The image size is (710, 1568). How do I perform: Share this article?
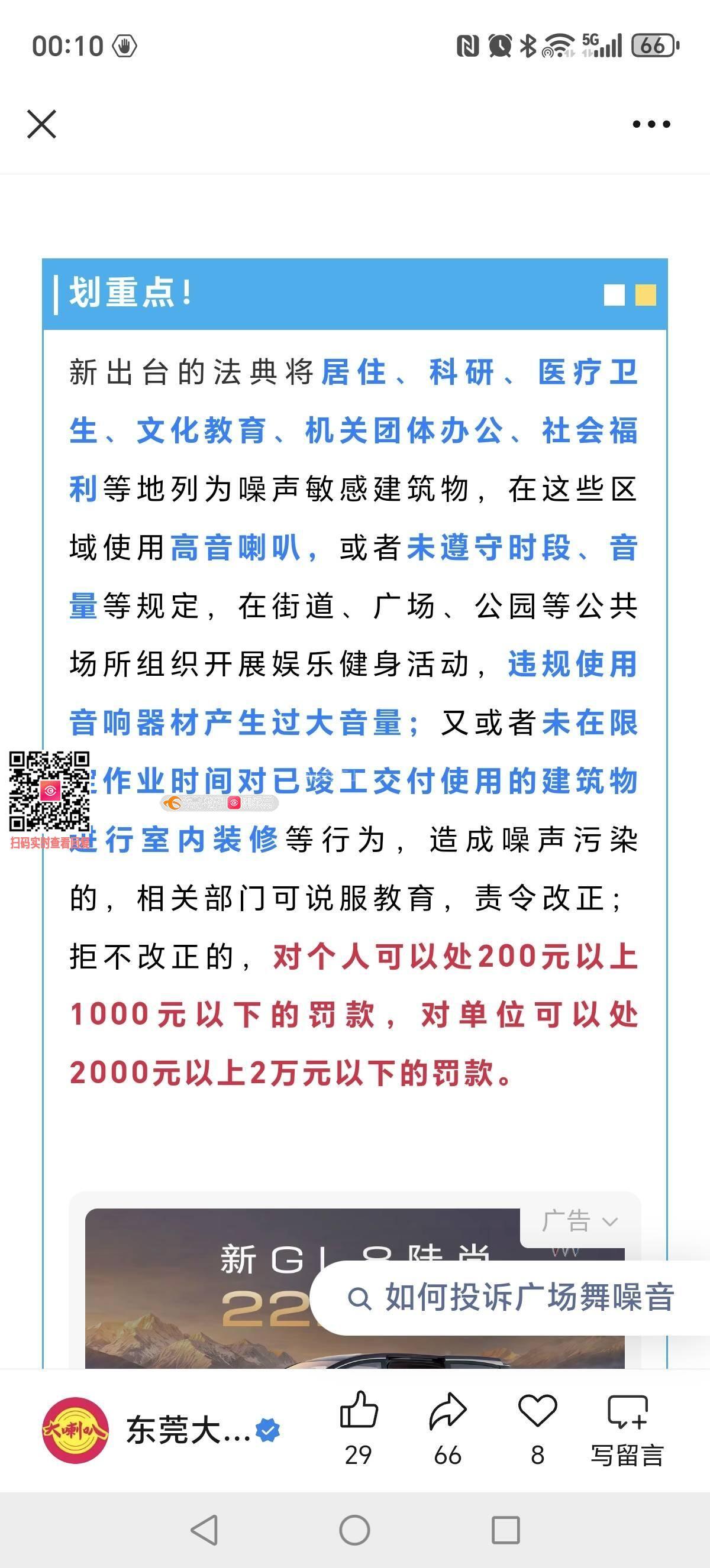447,1428
